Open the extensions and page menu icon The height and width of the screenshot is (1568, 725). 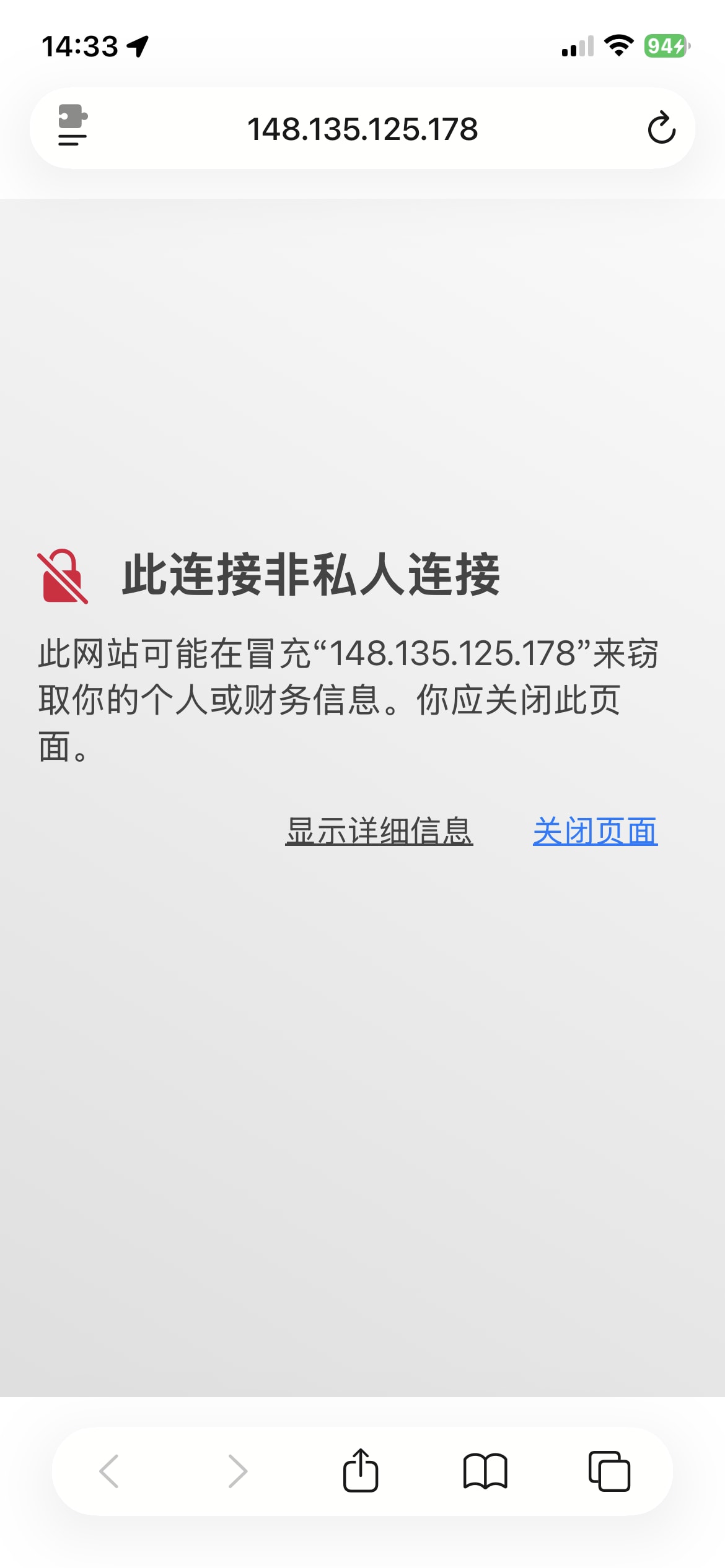coord(72,126)
